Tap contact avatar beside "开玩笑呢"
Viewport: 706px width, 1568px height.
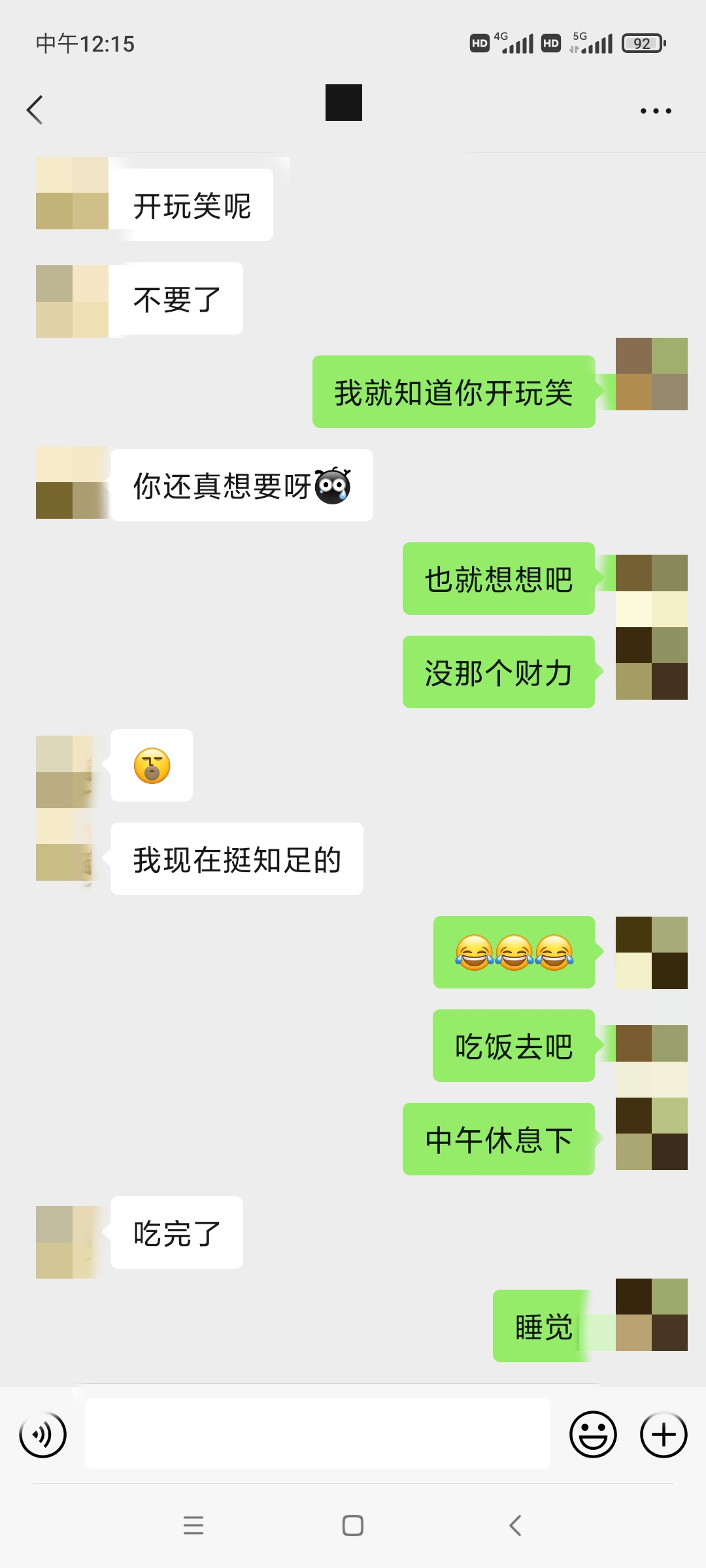pos(72,193)
